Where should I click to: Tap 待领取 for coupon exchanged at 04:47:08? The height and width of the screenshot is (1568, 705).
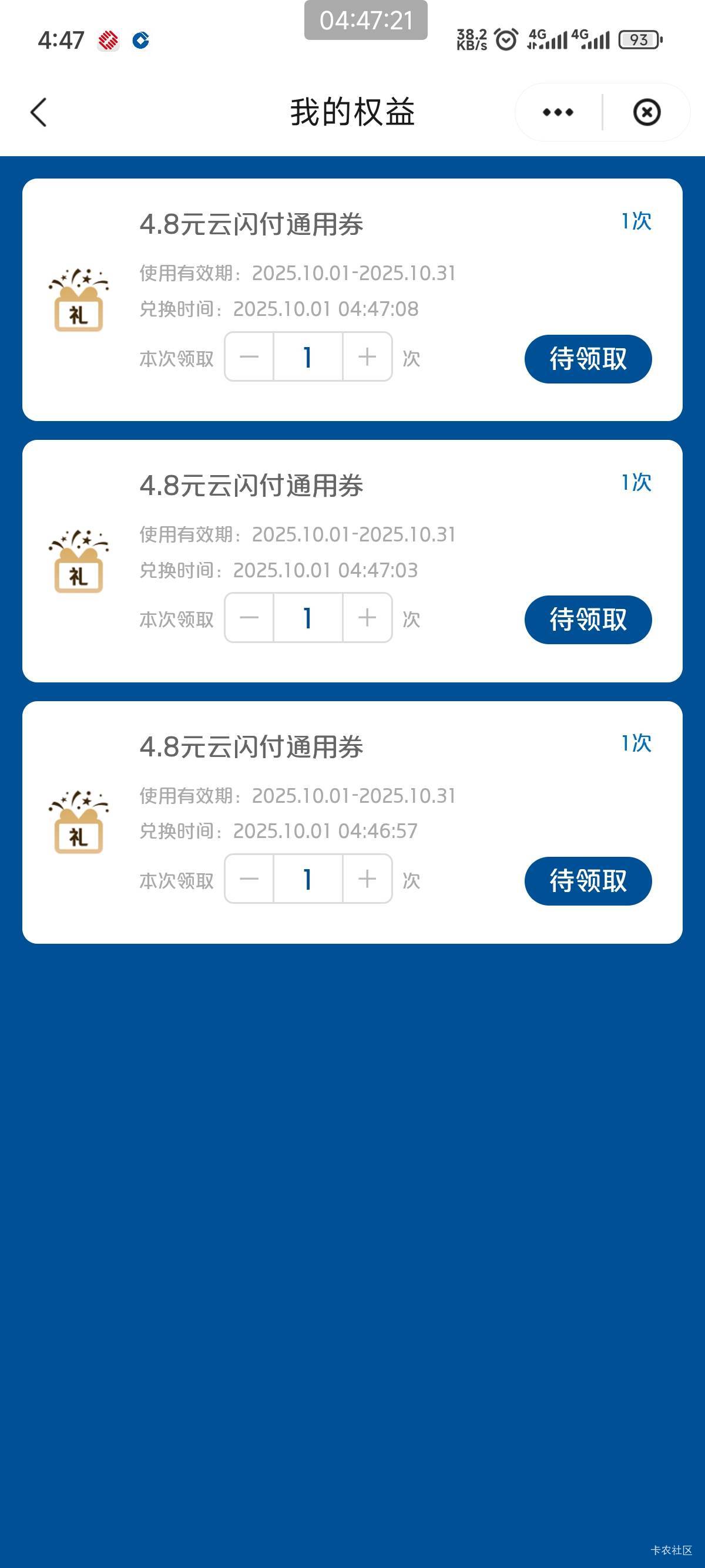click(x=588, y=358)
